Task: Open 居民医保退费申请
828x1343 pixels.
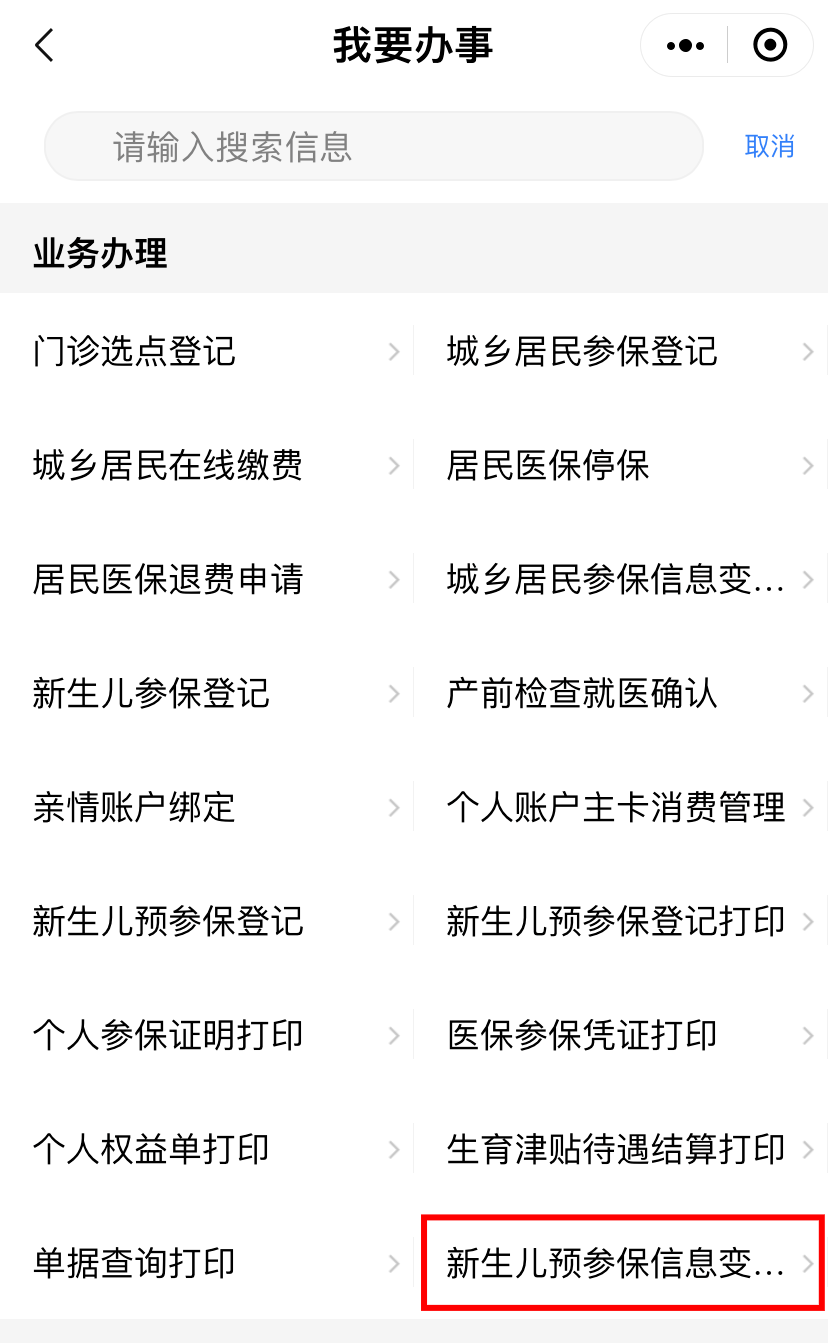Action: (x=206, y=579)
